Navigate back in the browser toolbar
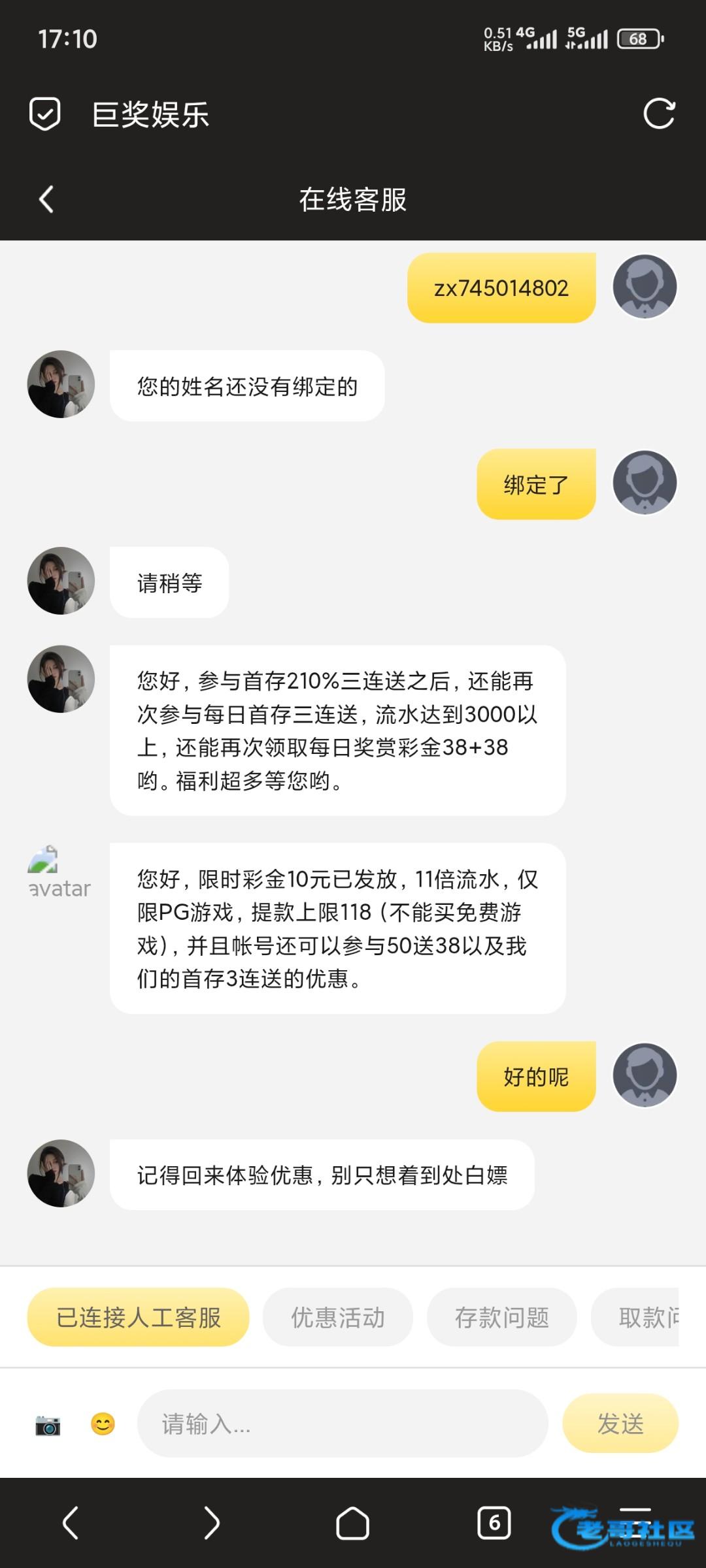The image size is (706, 1568). tap(71, 1523)
